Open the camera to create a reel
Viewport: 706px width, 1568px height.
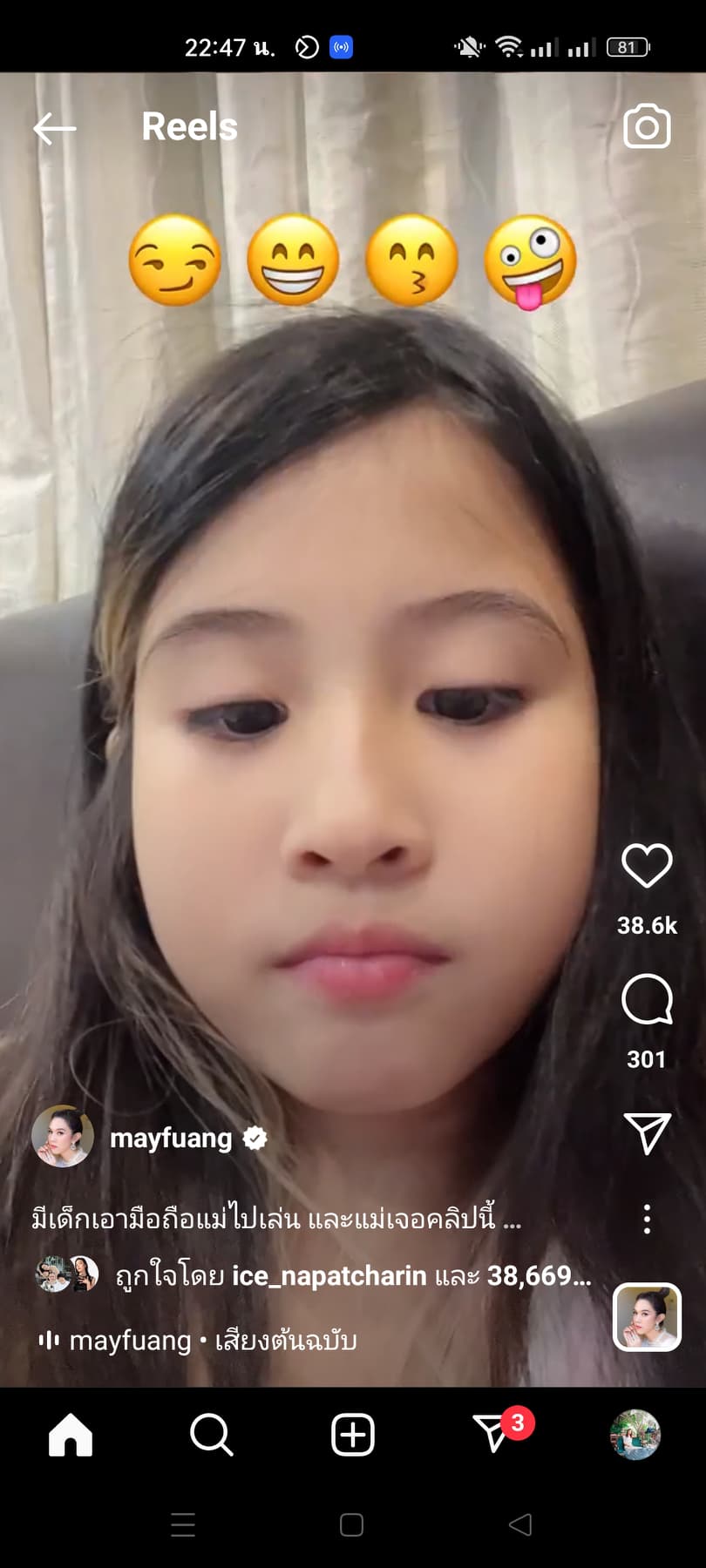647,127
